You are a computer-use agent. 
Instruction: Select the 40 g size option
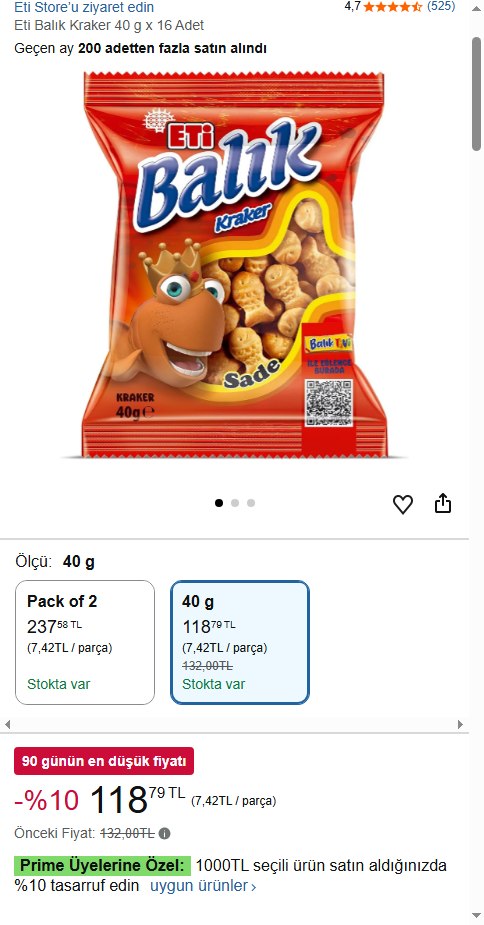pos(240,642)
